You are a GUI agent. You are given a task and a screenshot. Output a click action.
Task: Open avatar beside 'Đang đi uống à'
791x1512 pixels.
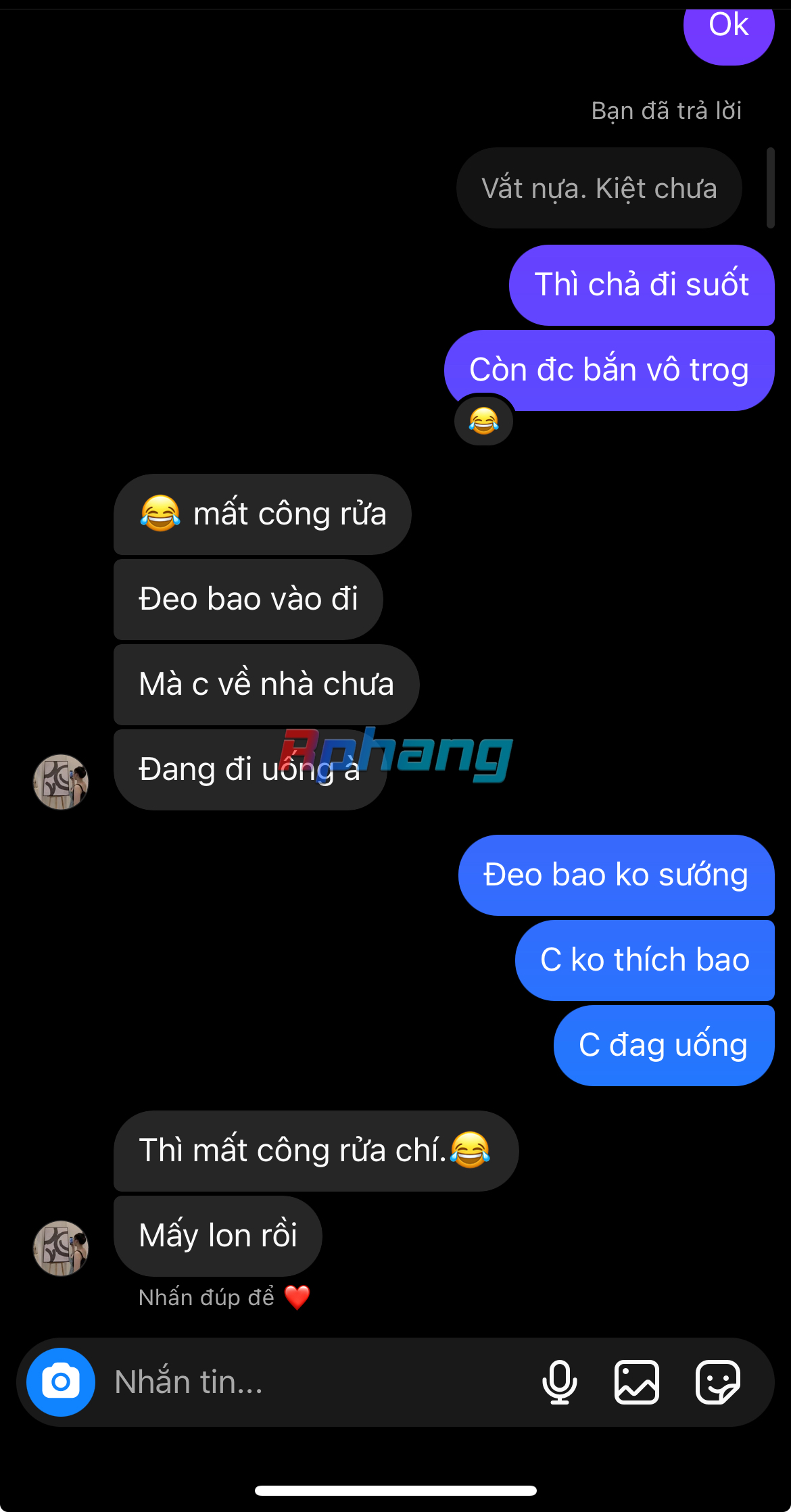(x=61, y=781)
